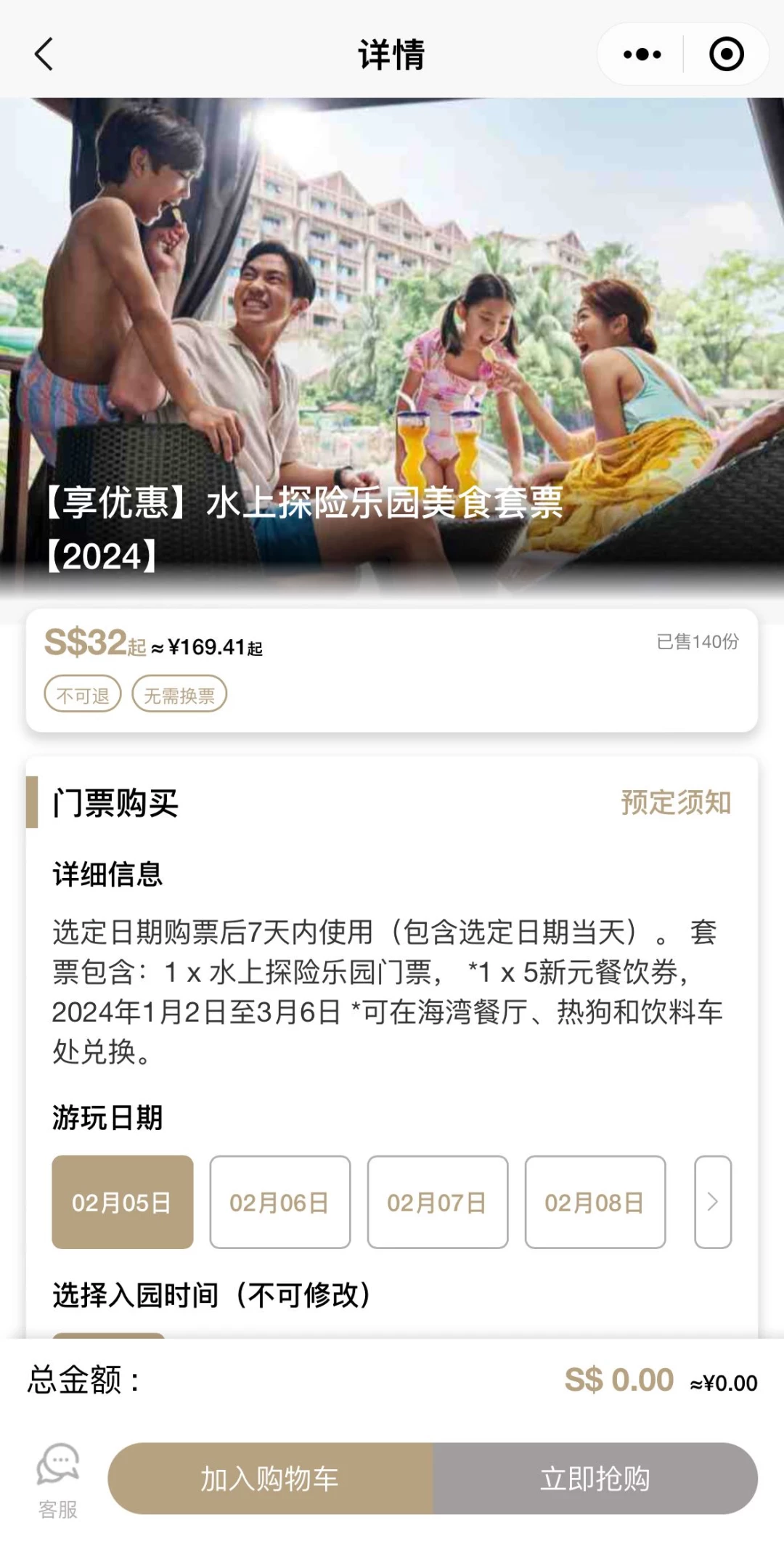The image size is (784, 1557).
Task: Open the mini program overflow menu
Action: 642,54
